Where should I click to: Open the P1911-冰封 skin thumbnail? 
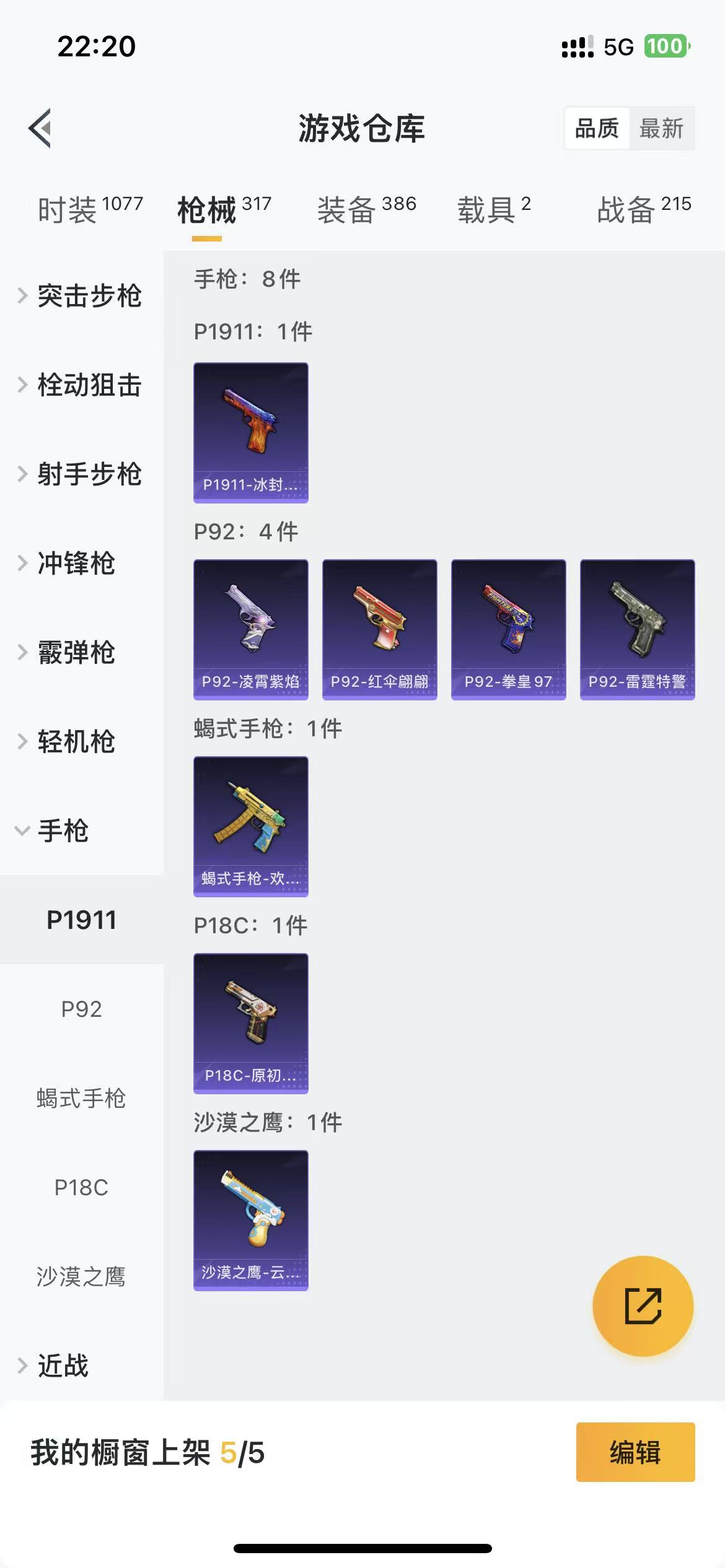tap(250, 432)
